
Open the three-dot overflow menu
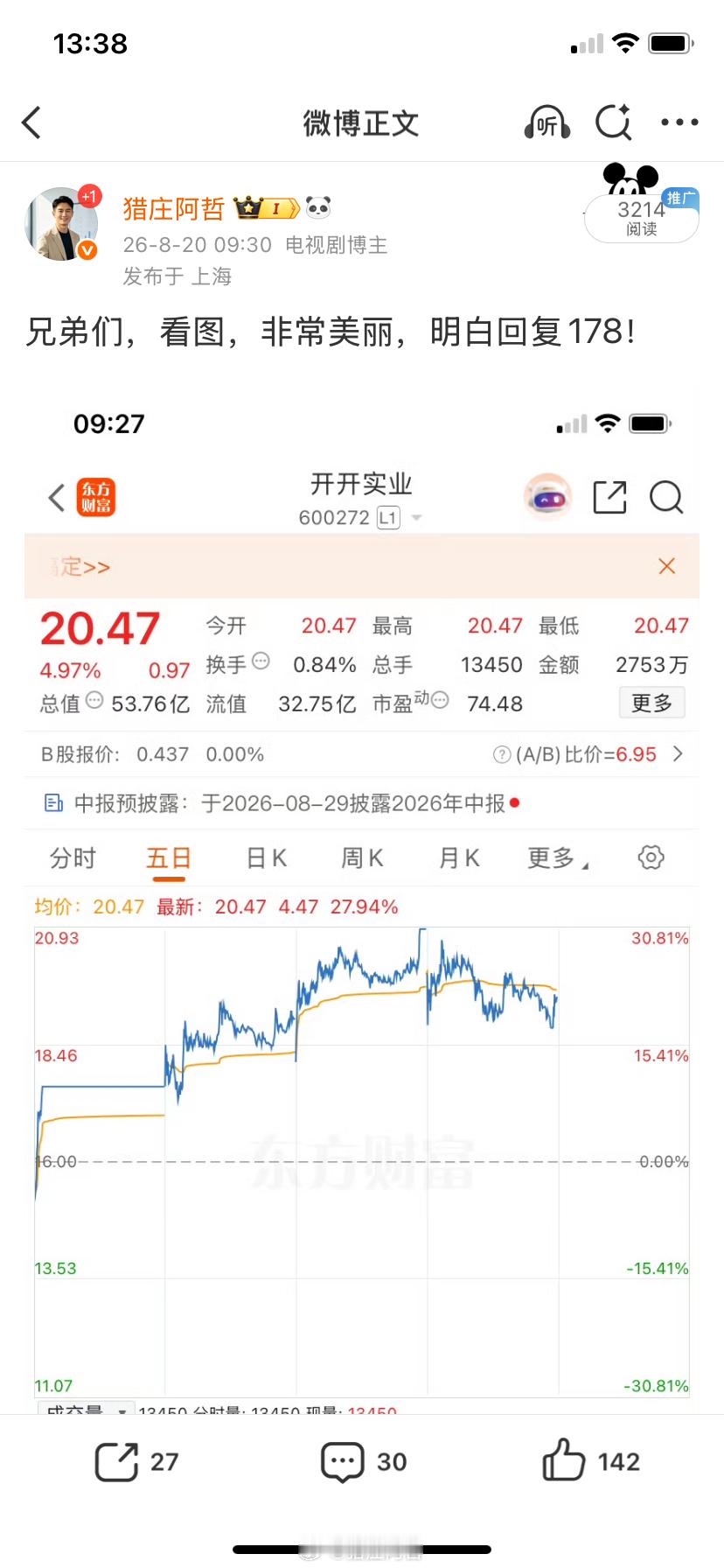click(x=679, y=122)
